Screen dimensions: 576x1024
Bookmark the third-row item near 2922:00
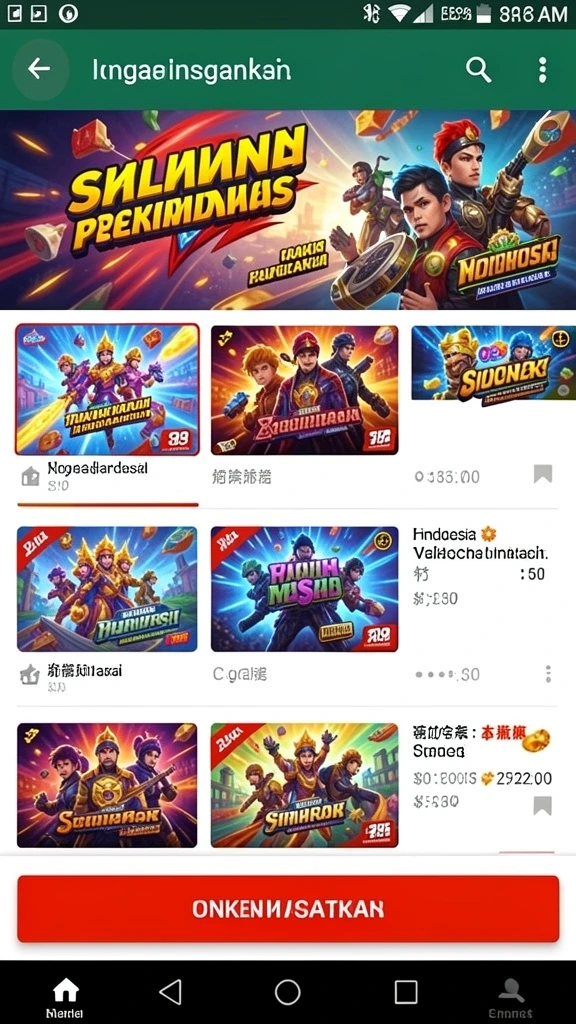[543, 806]
